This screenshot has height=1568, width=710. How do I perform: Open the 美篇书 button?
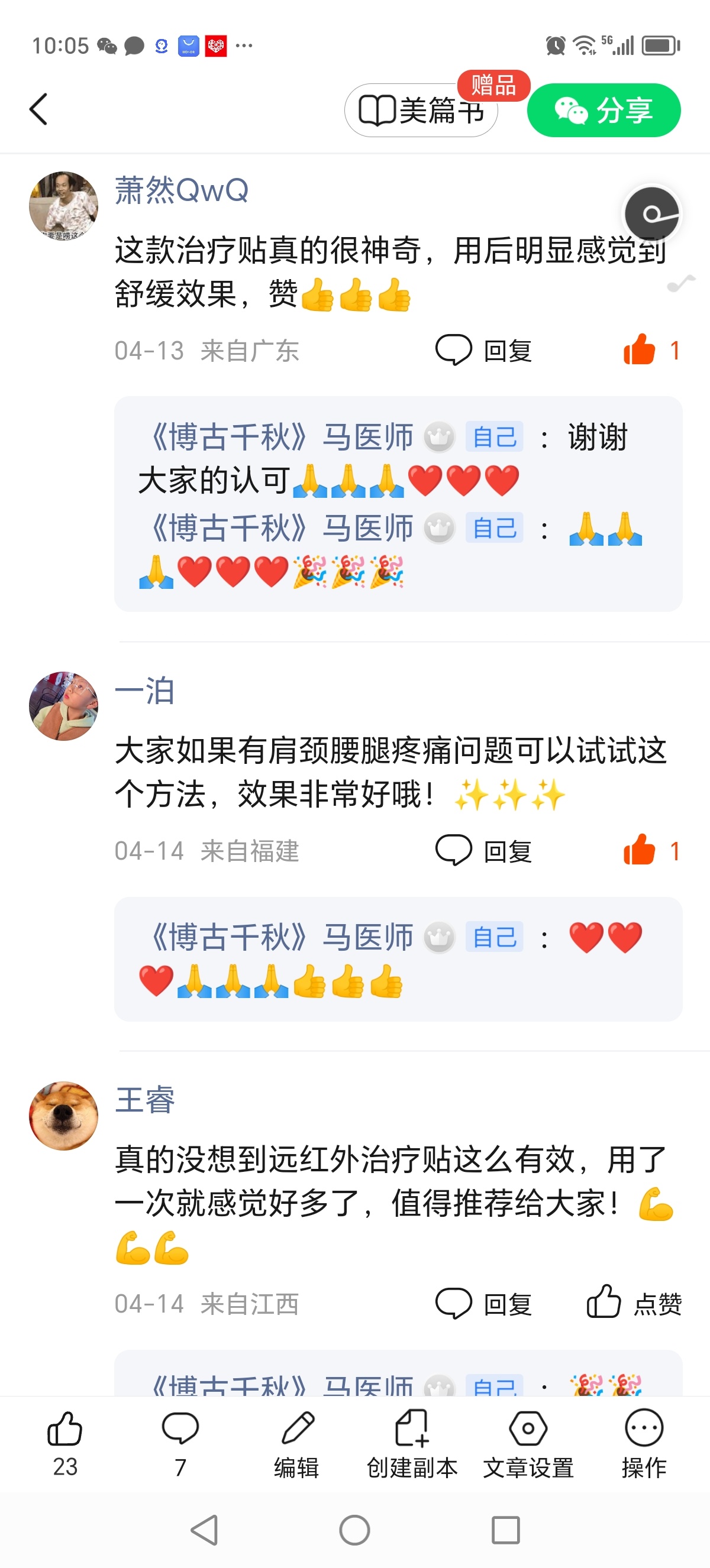click(x=421, y=111)
